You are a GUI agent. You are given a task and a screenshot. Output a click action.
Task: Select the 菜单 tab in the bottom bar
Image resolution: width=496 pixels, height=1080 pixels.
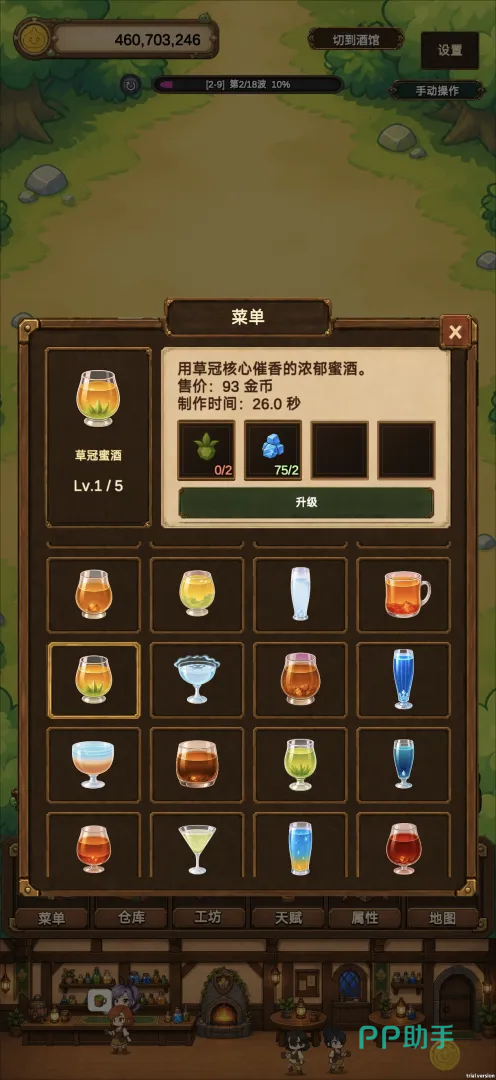52,918
